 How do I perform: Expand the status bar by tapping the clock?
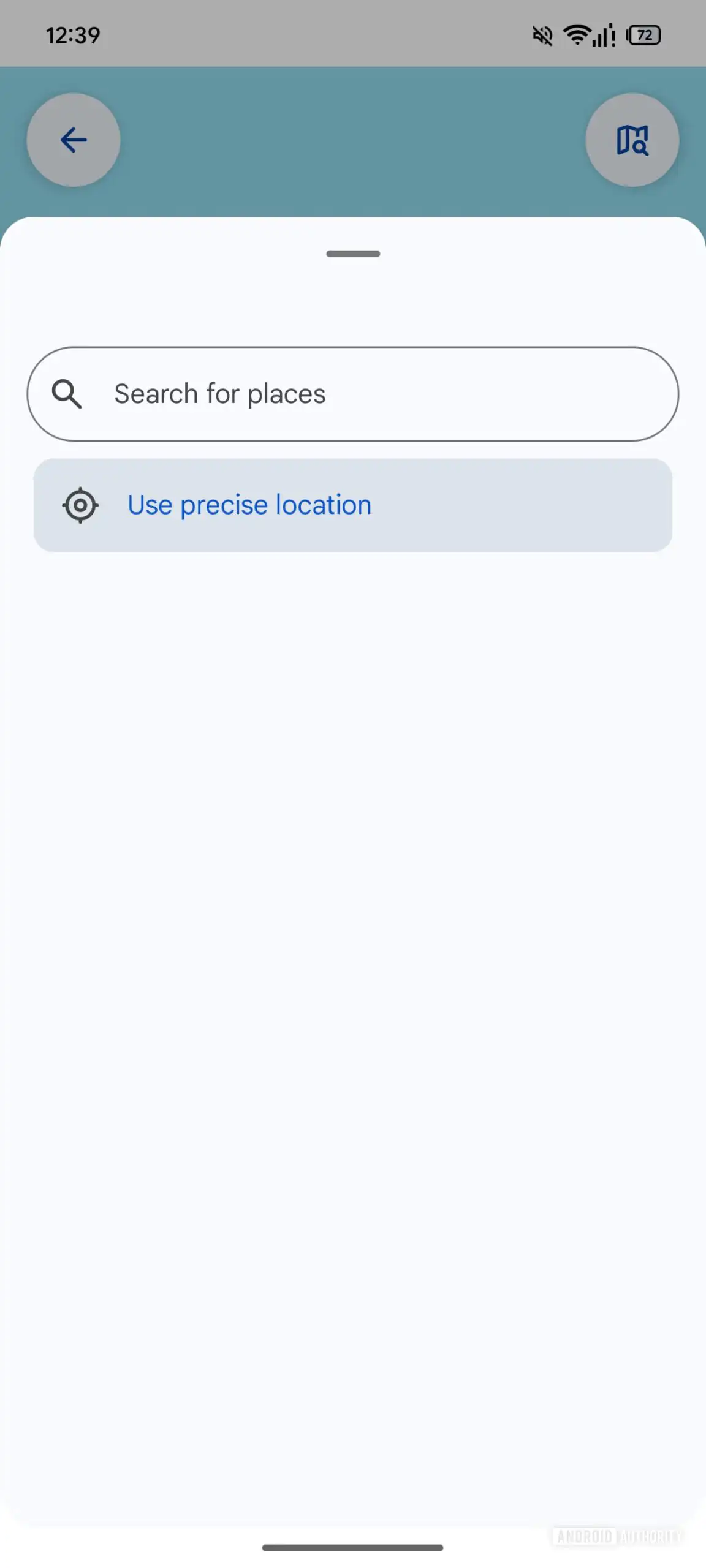72,36
